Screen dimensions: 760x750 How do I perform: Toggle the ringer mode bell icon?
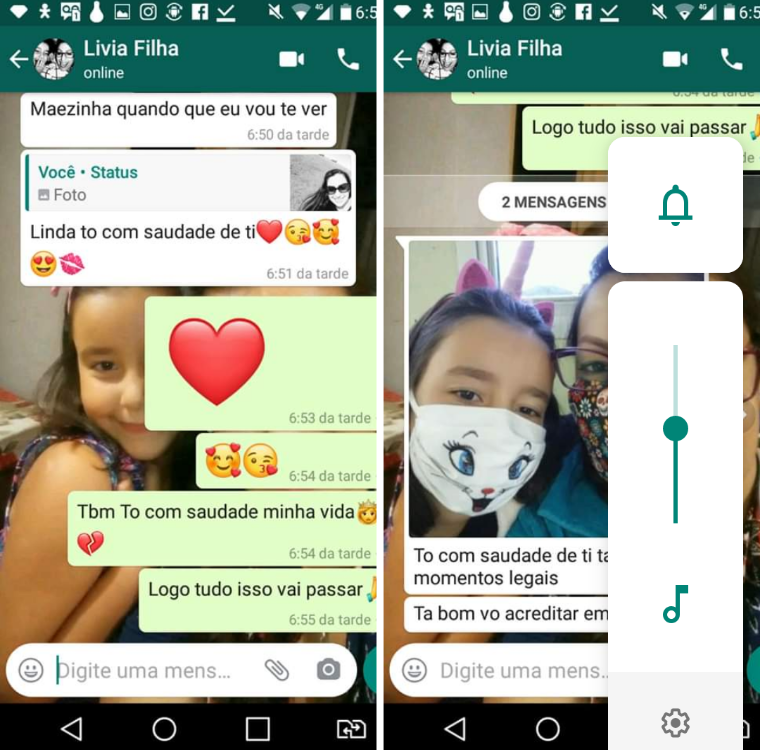pyautogui.click(x=675, y=205)
